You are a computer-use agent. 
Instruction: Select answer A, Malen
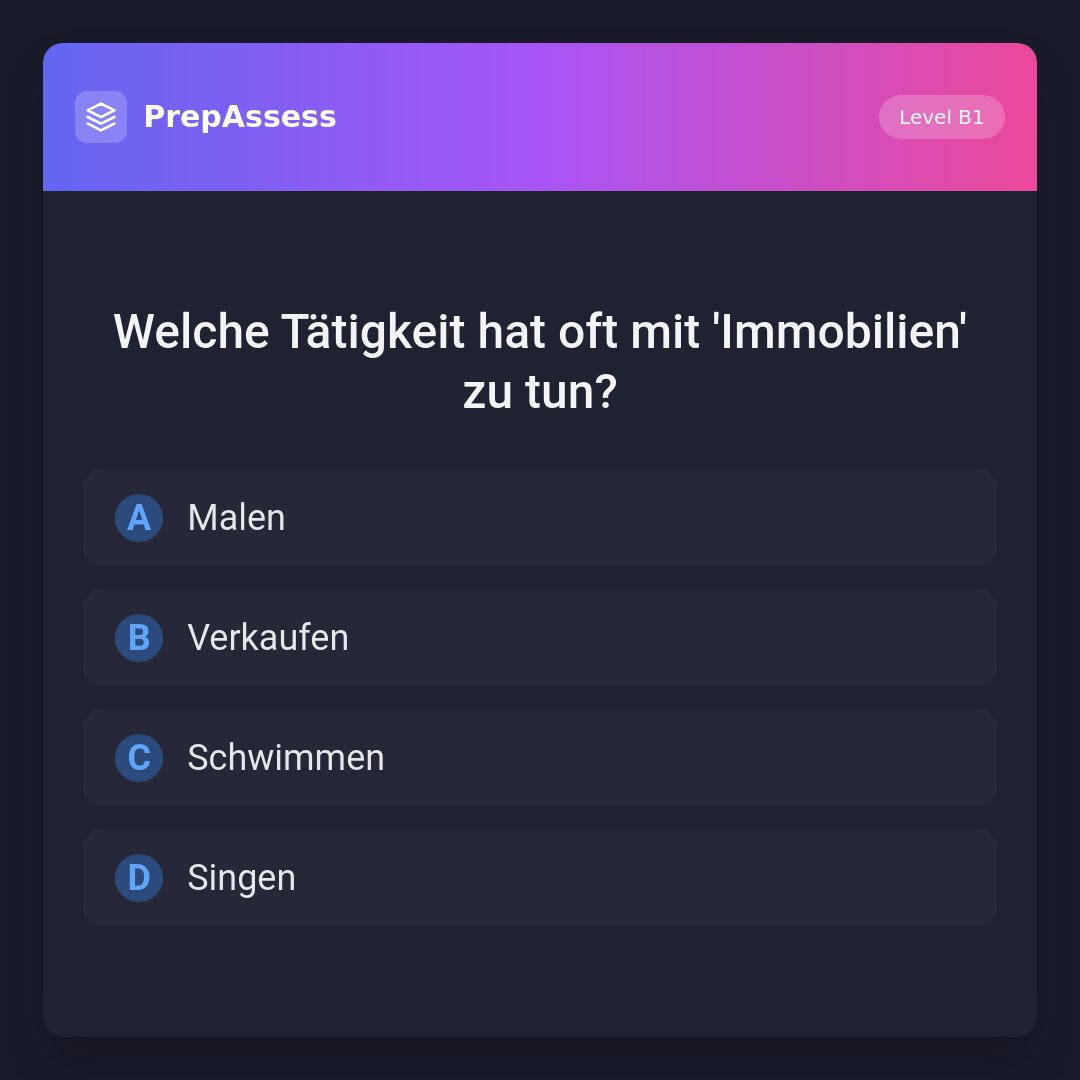click(540, 518)
